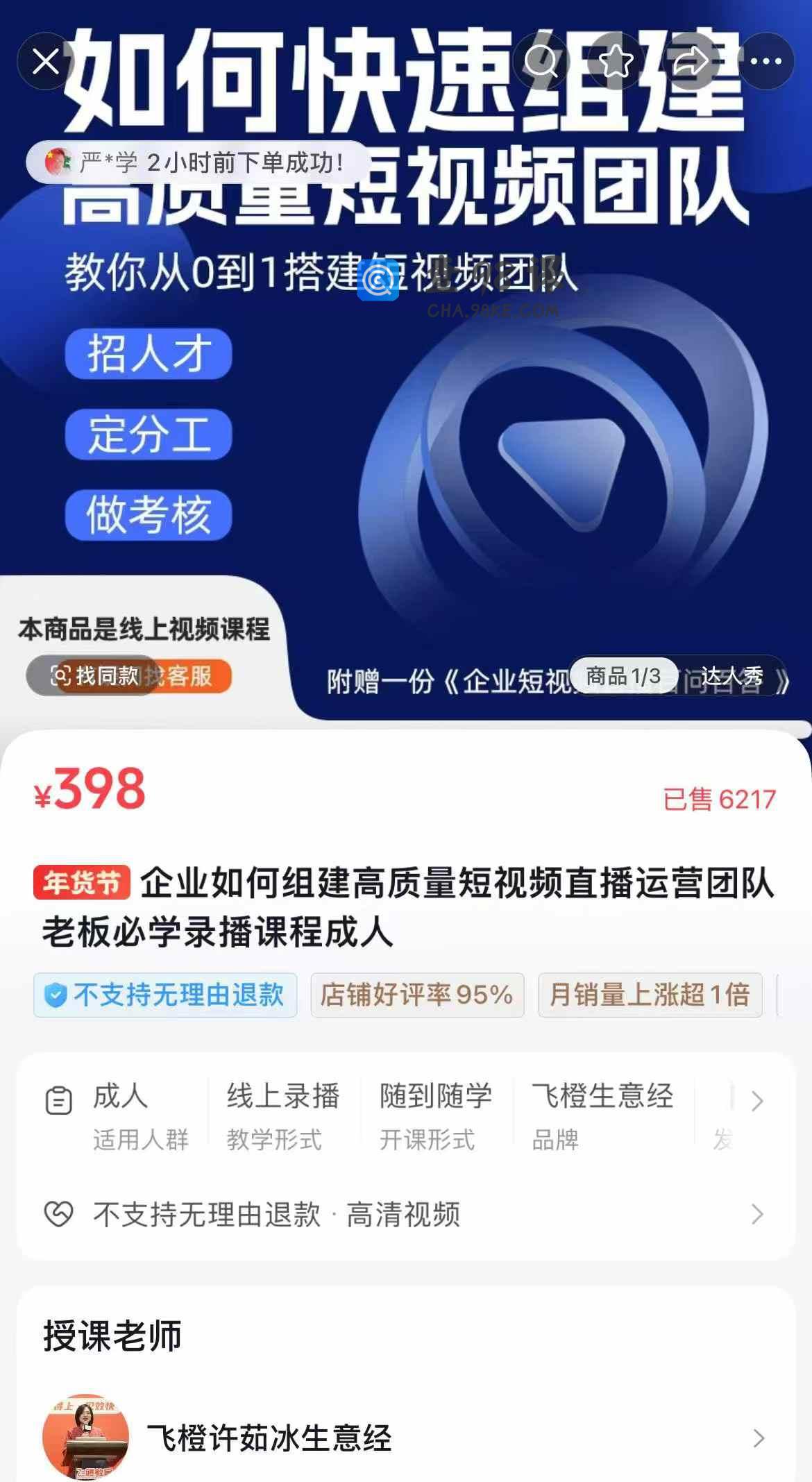Open the three-dot overflow menu
The image size is (812, 1482).
coord(766,62)
